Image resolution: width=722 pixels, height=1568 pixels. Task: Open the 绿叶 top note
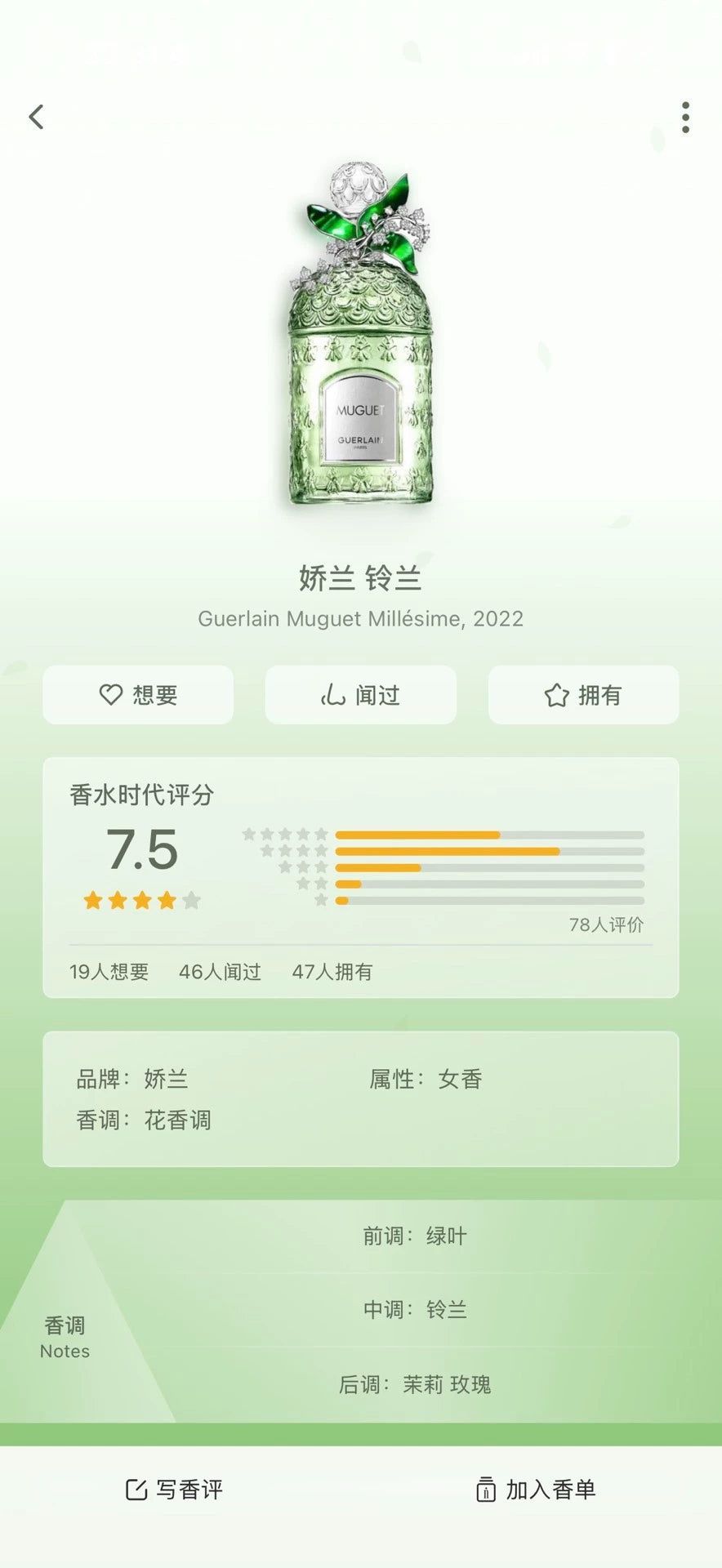[447, 1236]
